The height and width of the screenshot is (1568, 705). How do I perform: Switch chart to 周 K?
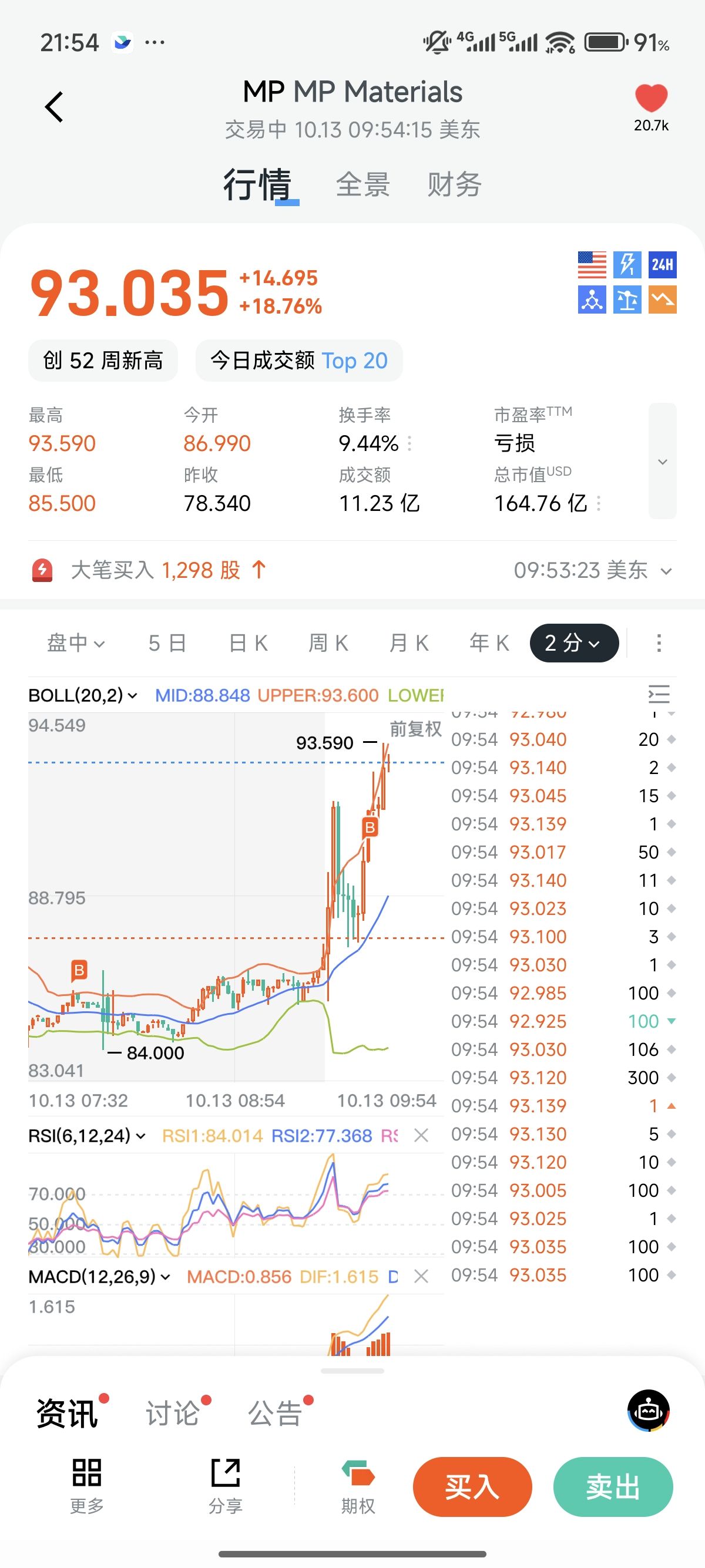pos(328,643)
